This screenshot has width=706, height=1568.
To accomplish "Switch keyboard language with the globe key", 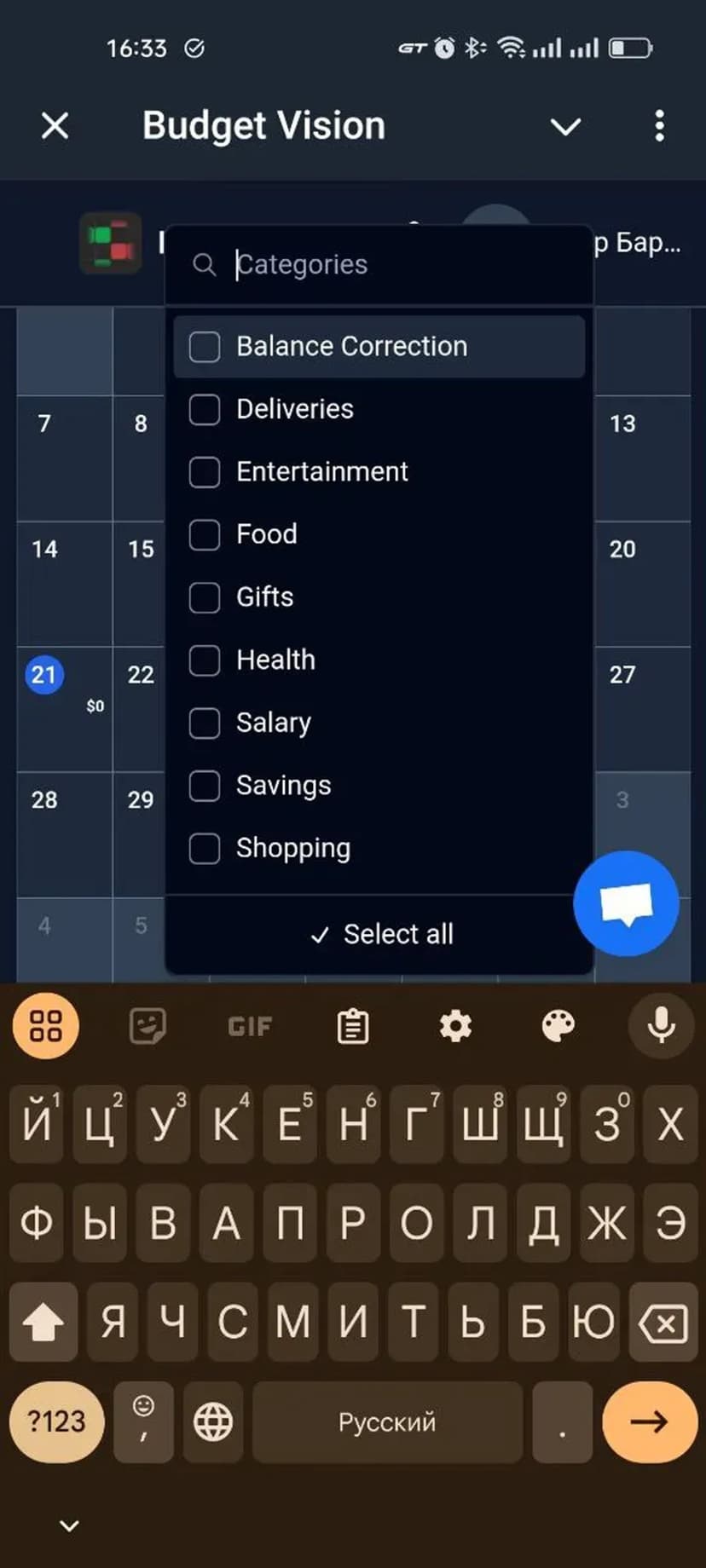I will [213, 1421].
